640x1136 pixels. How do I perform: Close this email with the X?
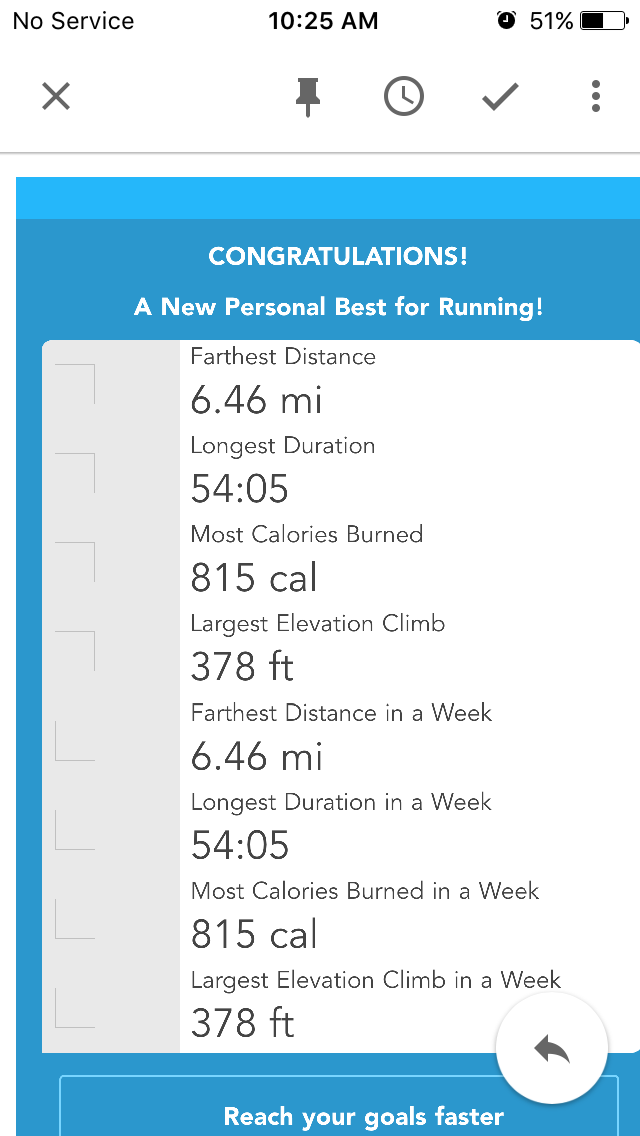(x=56, y=96)
